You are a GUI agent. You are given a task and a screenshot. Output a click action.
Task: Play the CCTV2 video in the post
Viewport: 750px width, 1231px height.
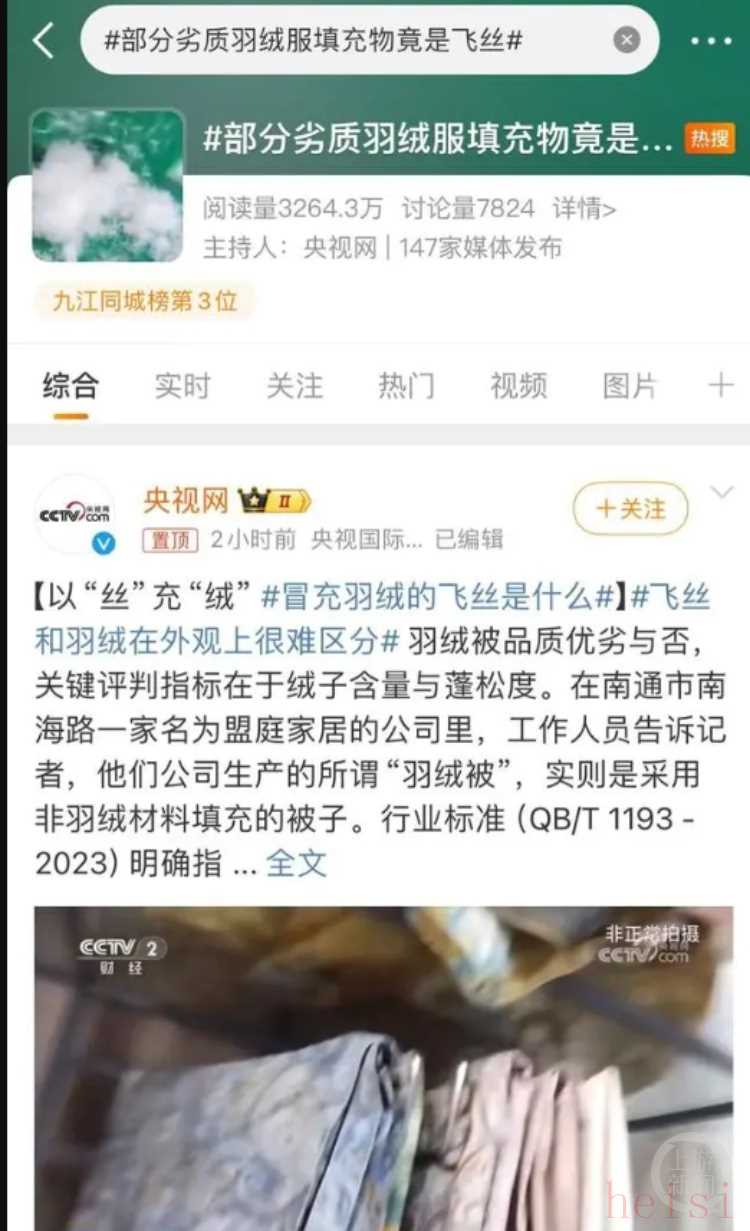[384, 1070]
